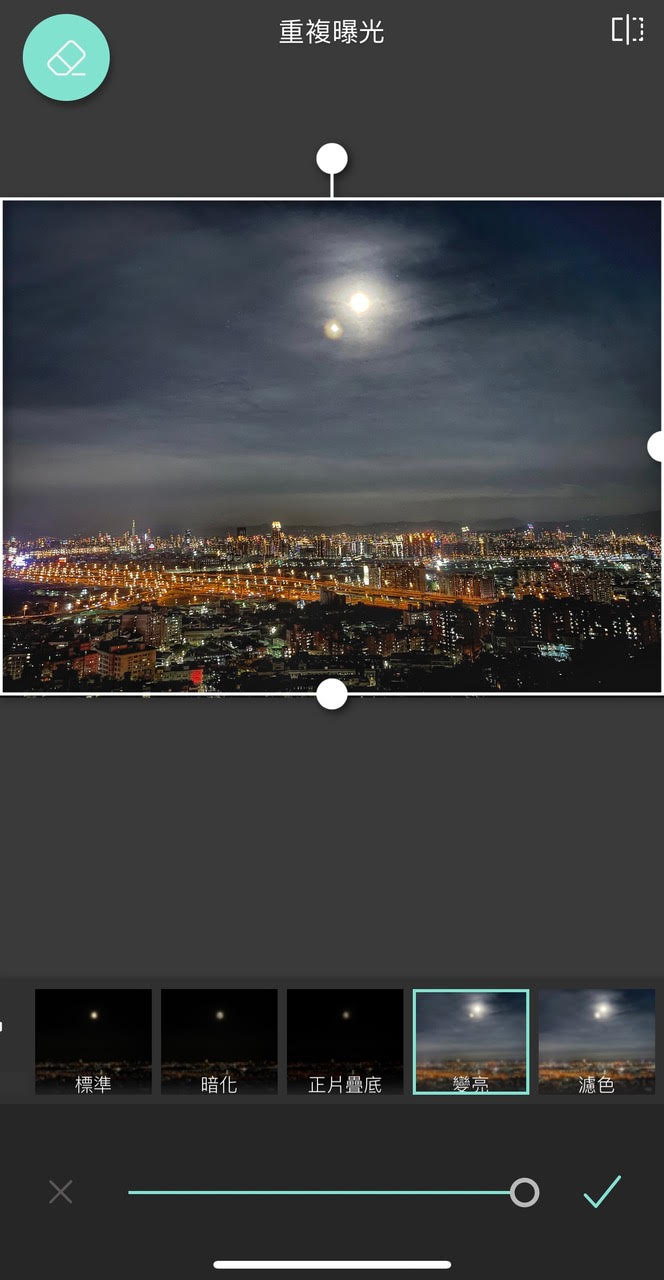This screenshot has width=664, height=1280.
Task: Tap the top resize handle of the image
Action: [332, 158]
